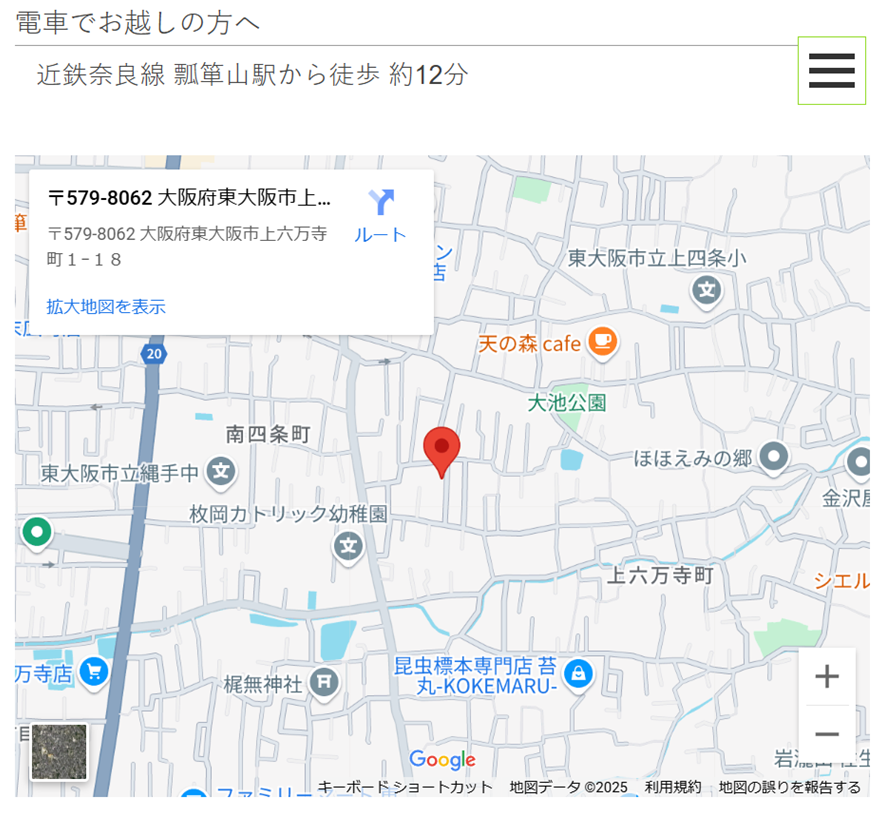Zoom out on the map
Image resolution: width=873 pixels, height=822 pixels.
(826, 735)
